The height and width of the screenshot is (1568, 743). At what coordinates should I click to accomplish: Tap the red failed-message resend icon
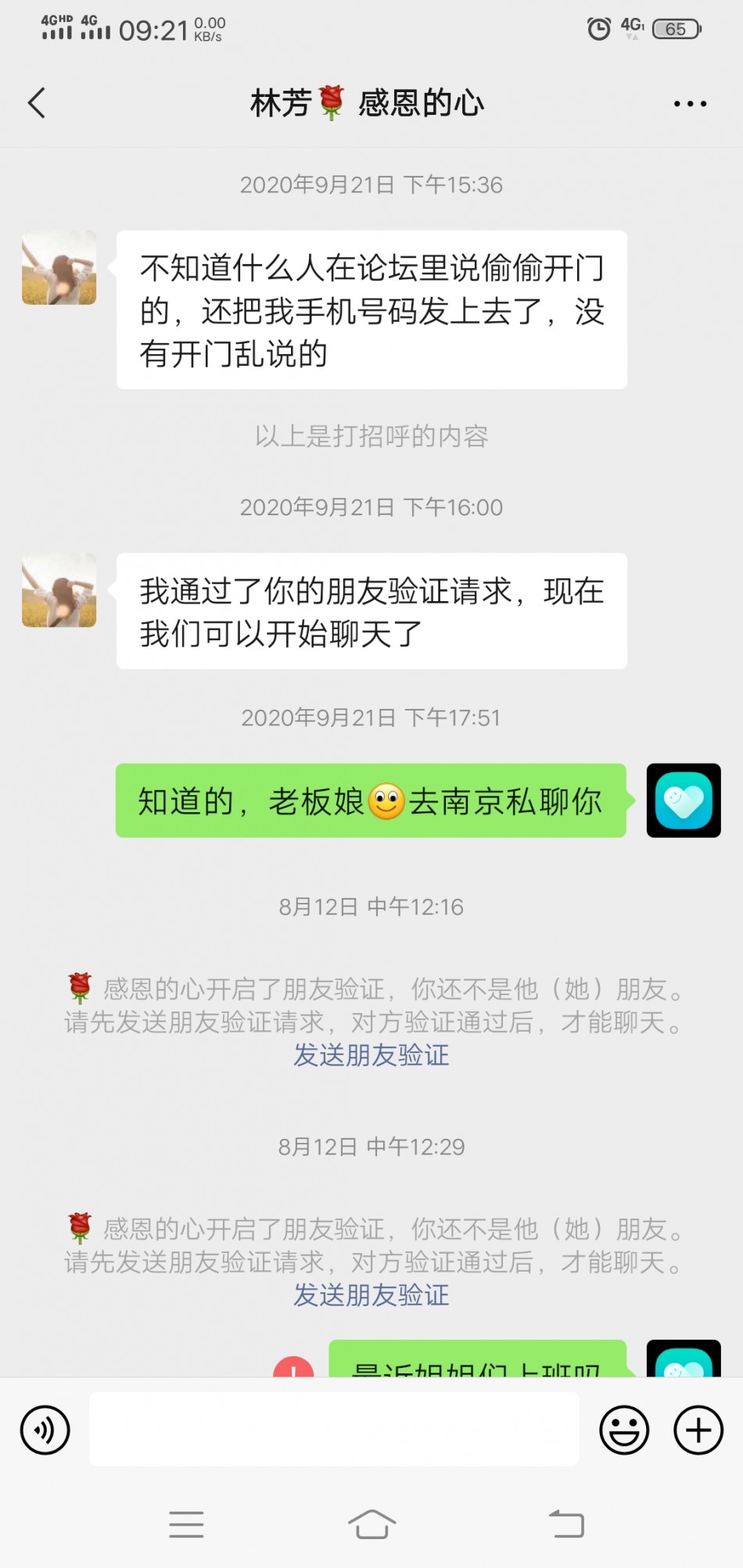tap(293, 1368)
